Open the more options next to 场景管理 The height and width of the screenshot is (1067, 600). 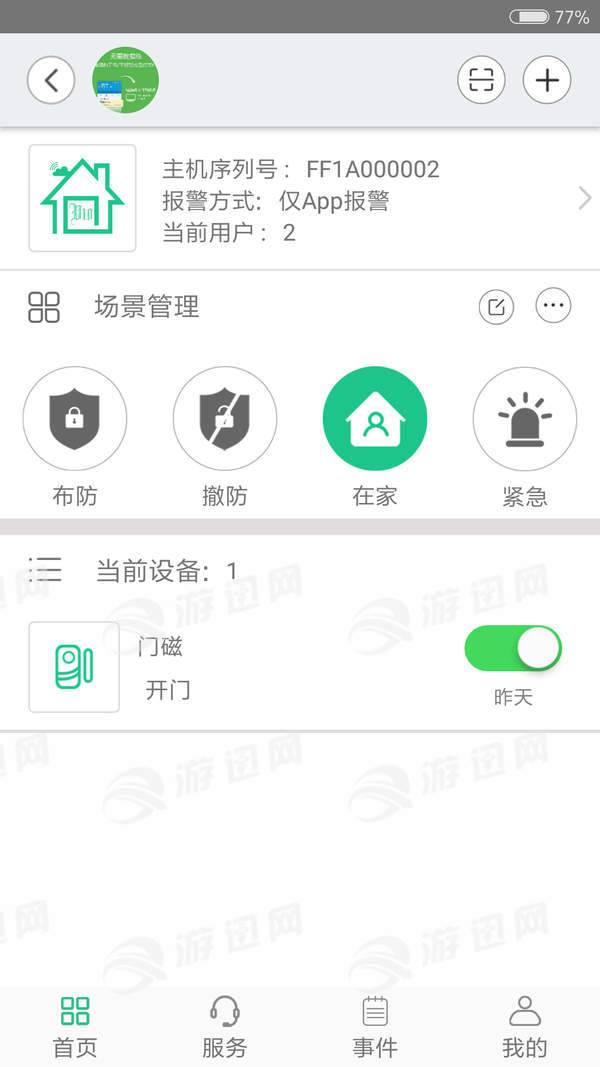554,307
